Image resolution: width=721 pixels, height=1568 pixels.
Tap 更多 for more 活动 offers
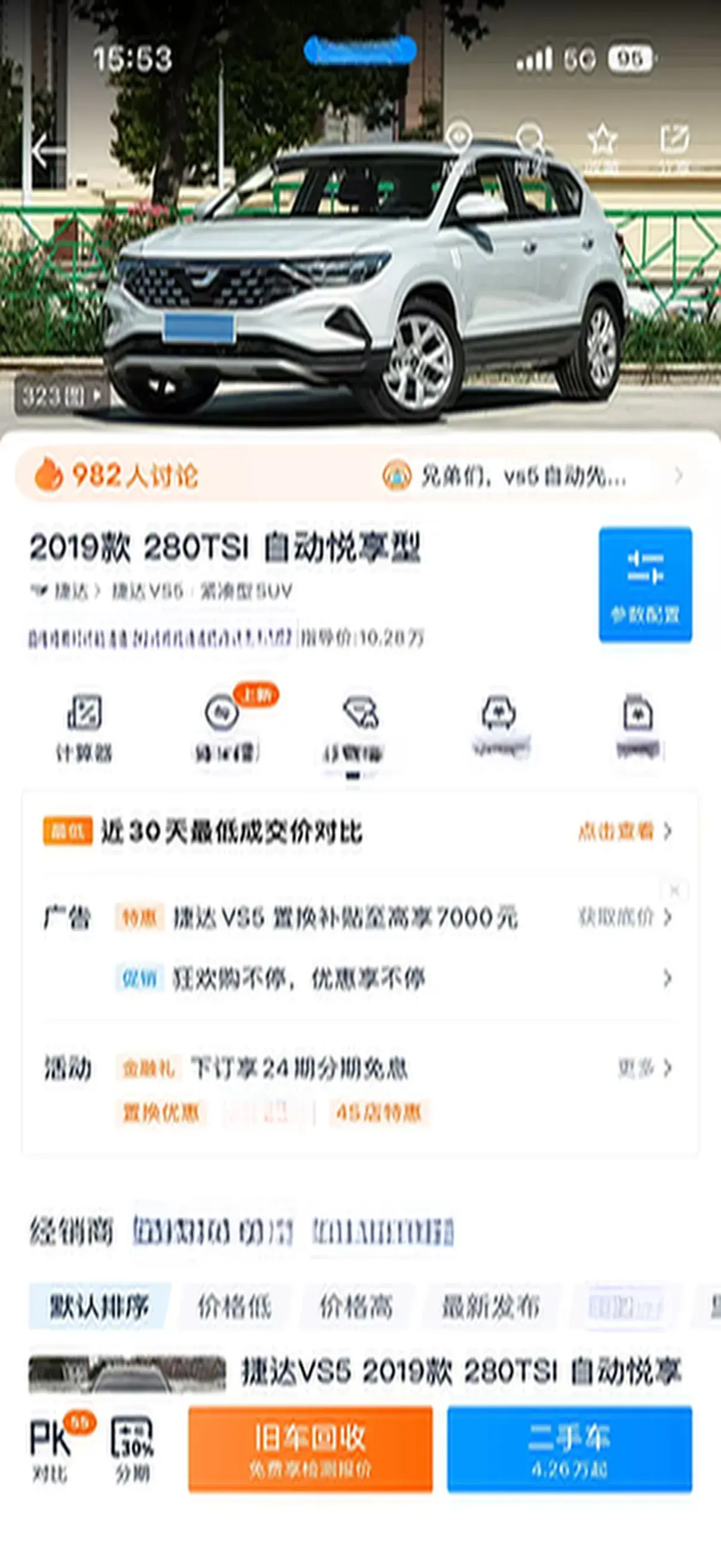click(644, 1067)
